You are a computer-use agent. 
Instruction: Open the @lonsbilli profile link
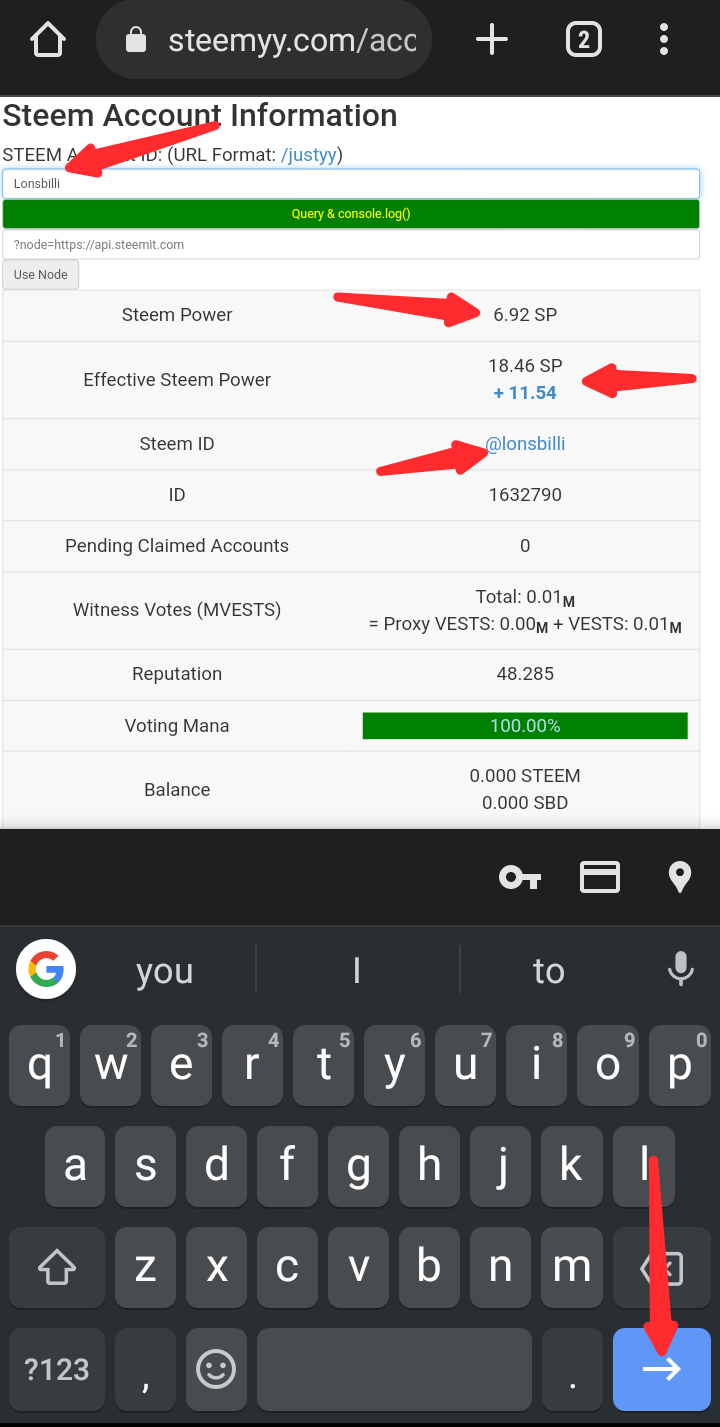[x=525, y=444]
